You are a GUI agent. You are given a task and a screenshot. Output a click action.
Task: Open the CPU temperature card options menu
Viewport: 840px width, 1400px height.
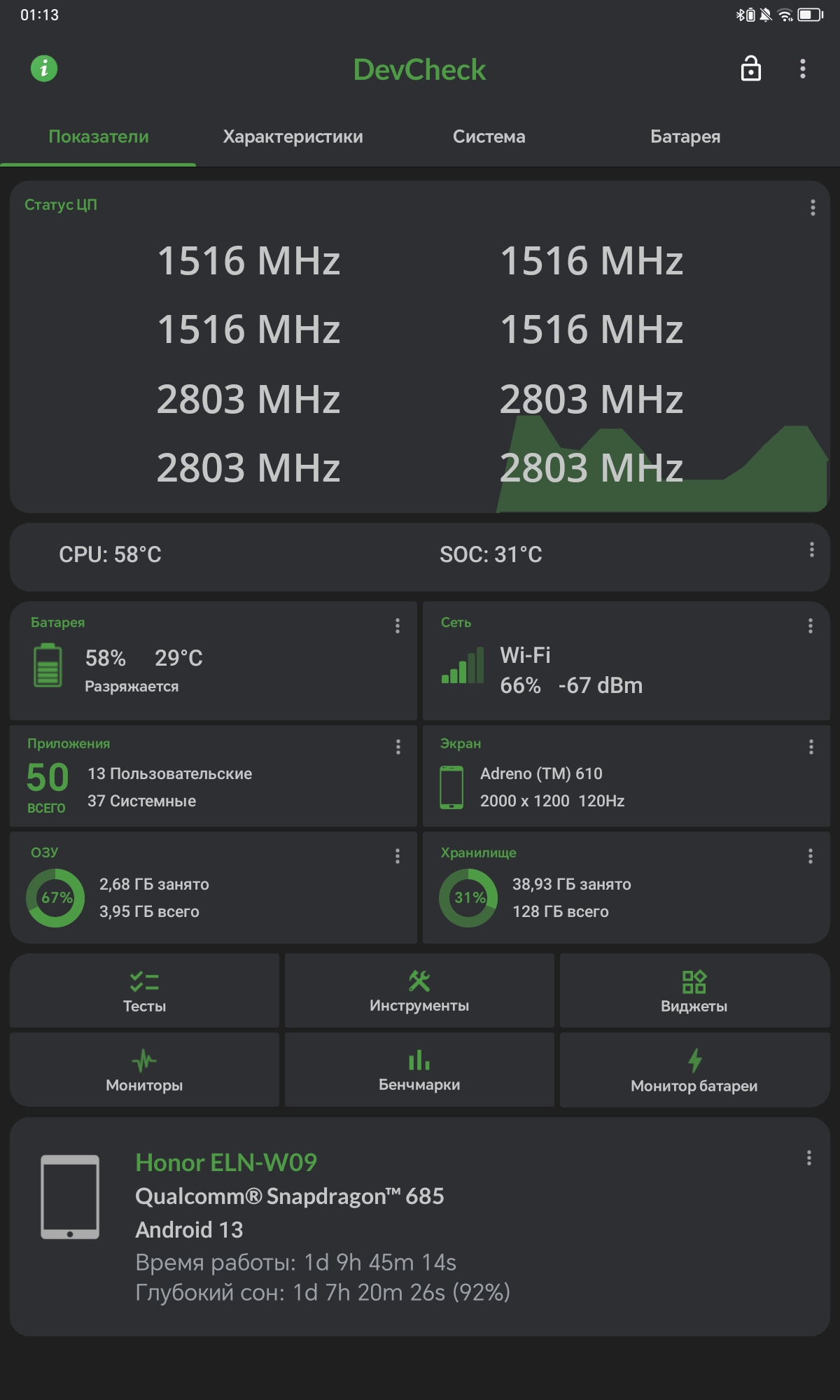tap(812, 549)
